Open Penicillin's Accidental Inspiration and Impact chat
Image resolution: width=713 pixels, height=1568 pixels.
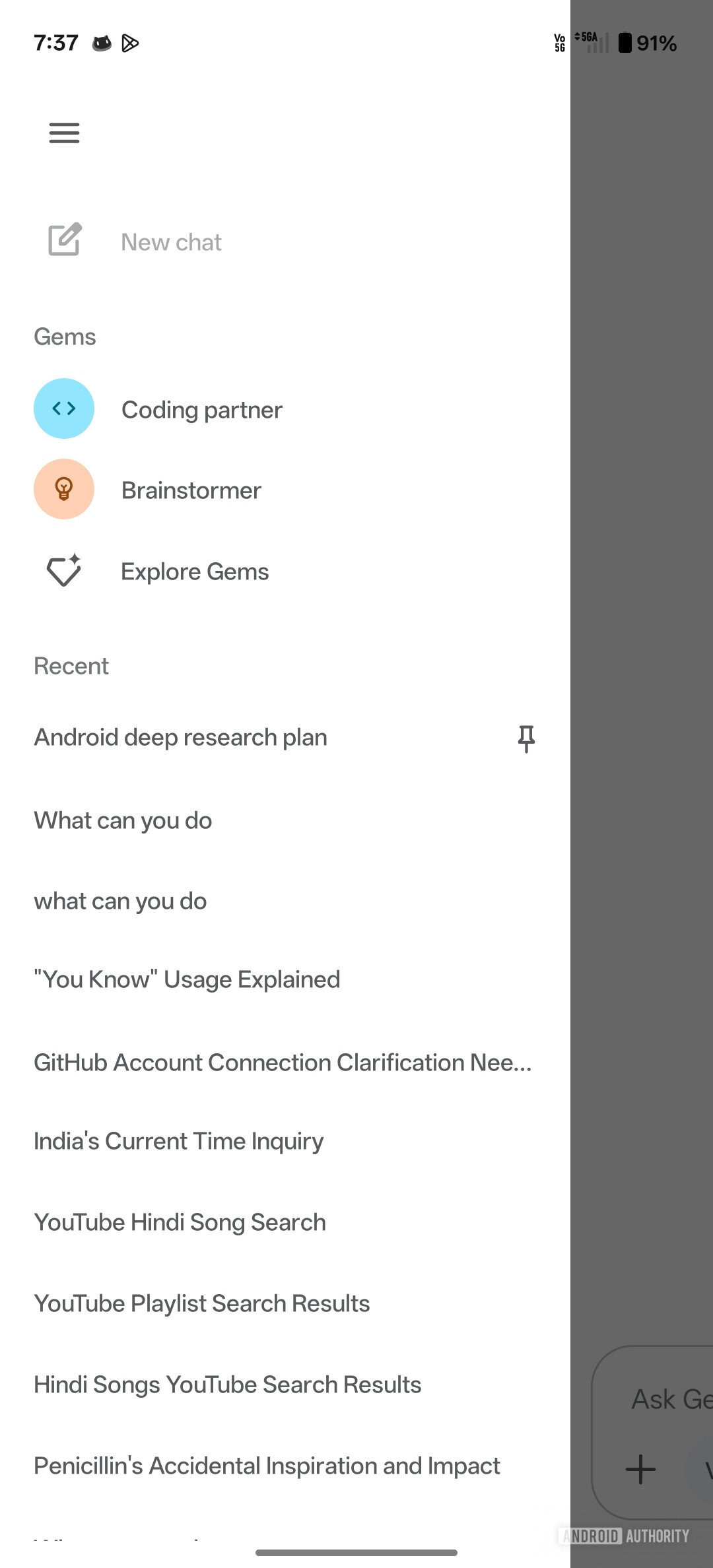267,1466
